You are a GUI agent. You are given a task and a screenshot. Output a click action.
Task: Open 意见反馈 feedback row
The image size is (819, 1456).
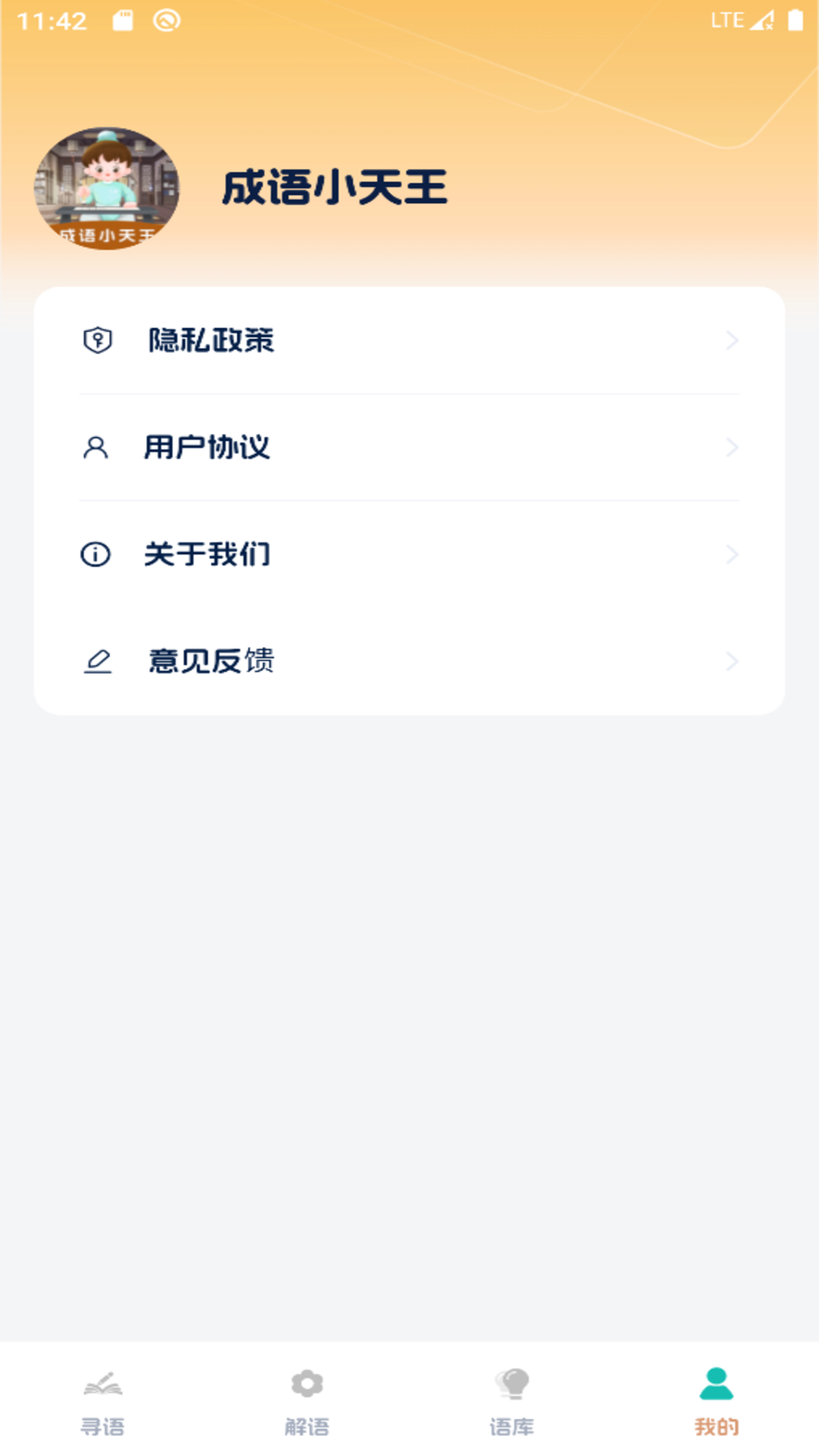click(409, 661)
